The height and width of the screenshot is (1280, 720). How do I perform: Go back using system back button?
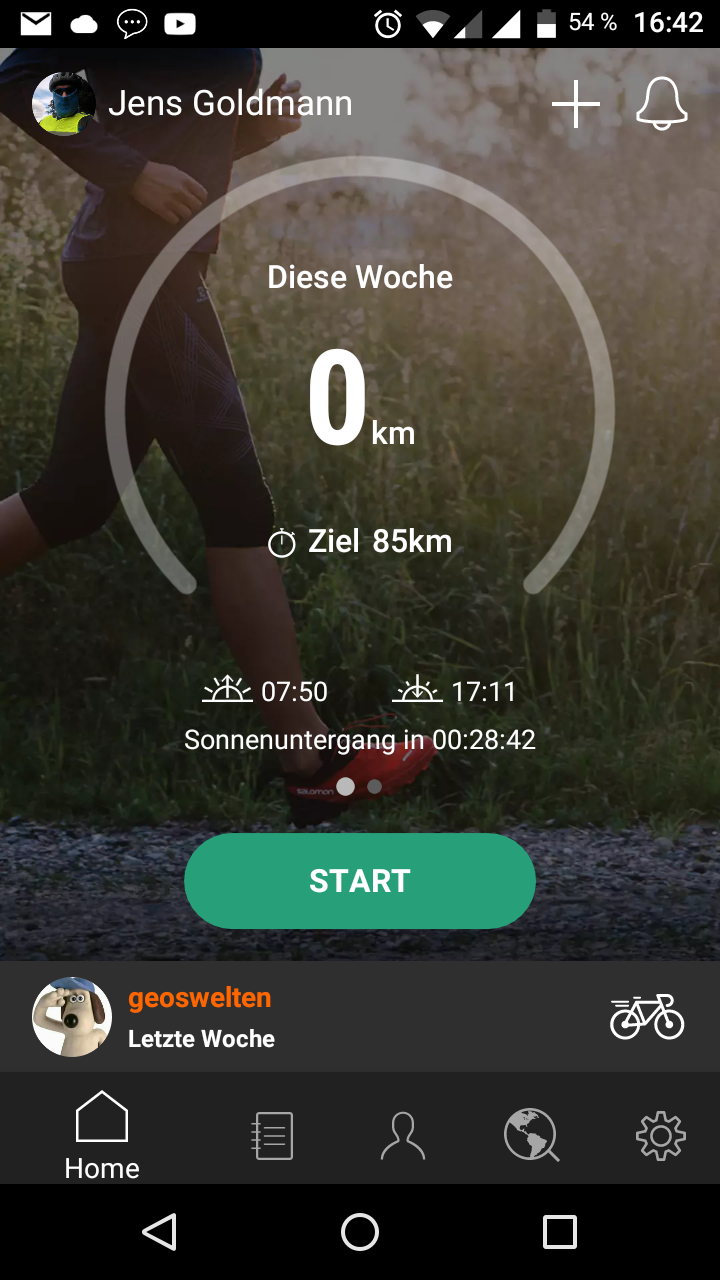160,1232
